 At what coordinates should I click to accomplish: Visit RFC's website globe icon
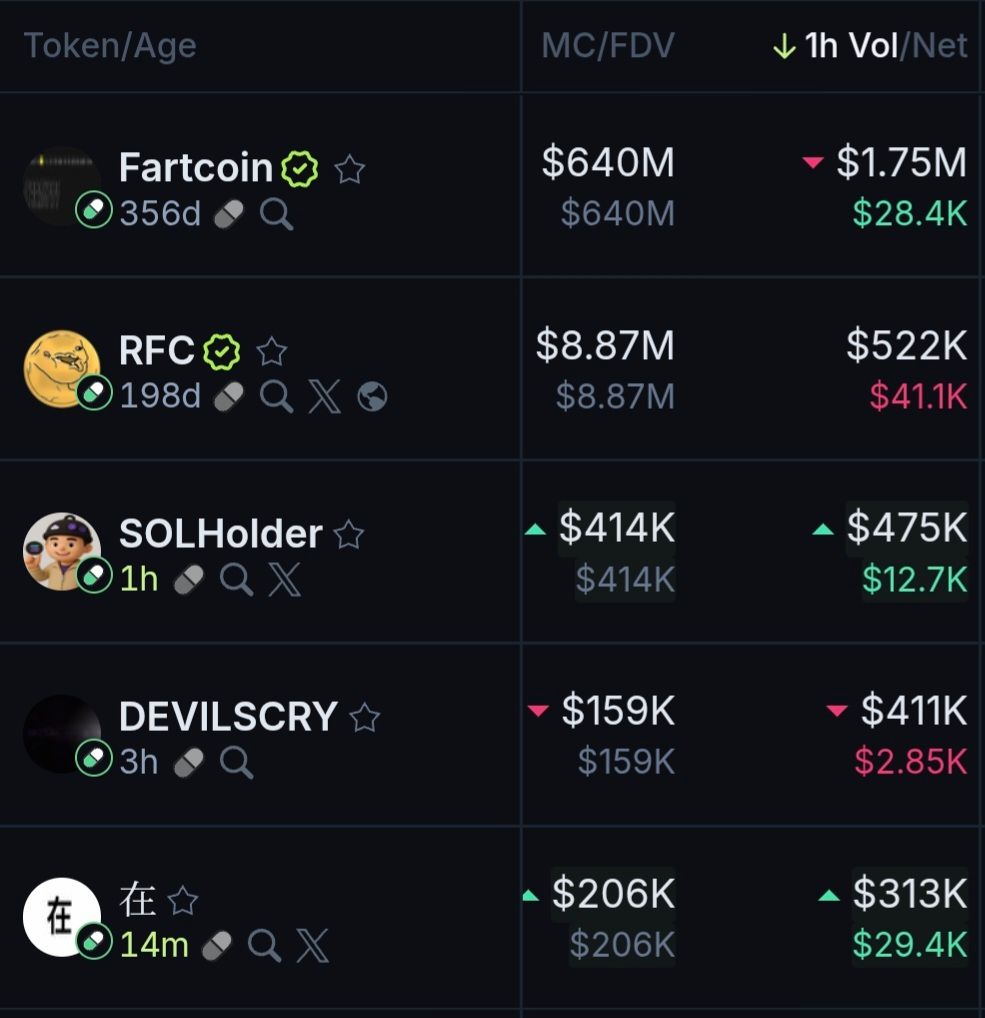coord(372,397)
